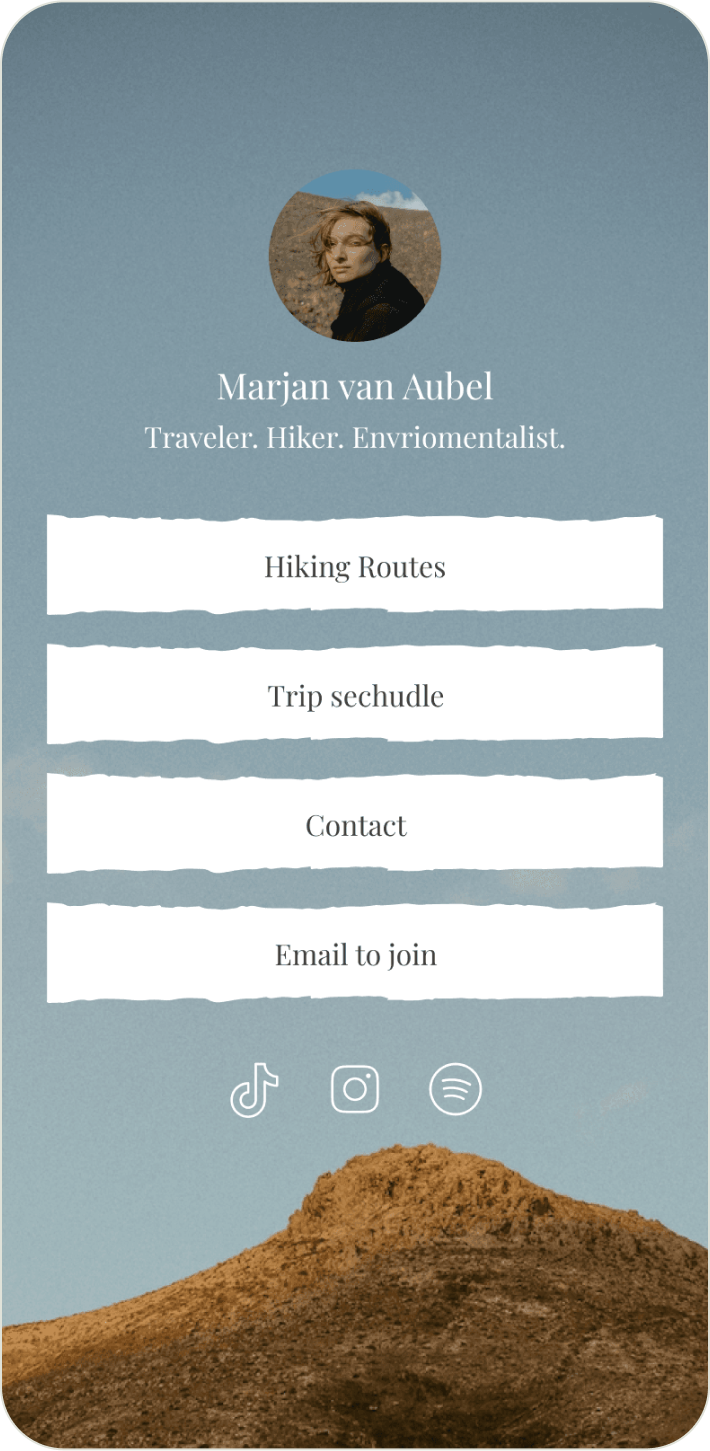This screenshot has width=710, height=1451.
Task: Open the Contact link
Action: point(354,825)
